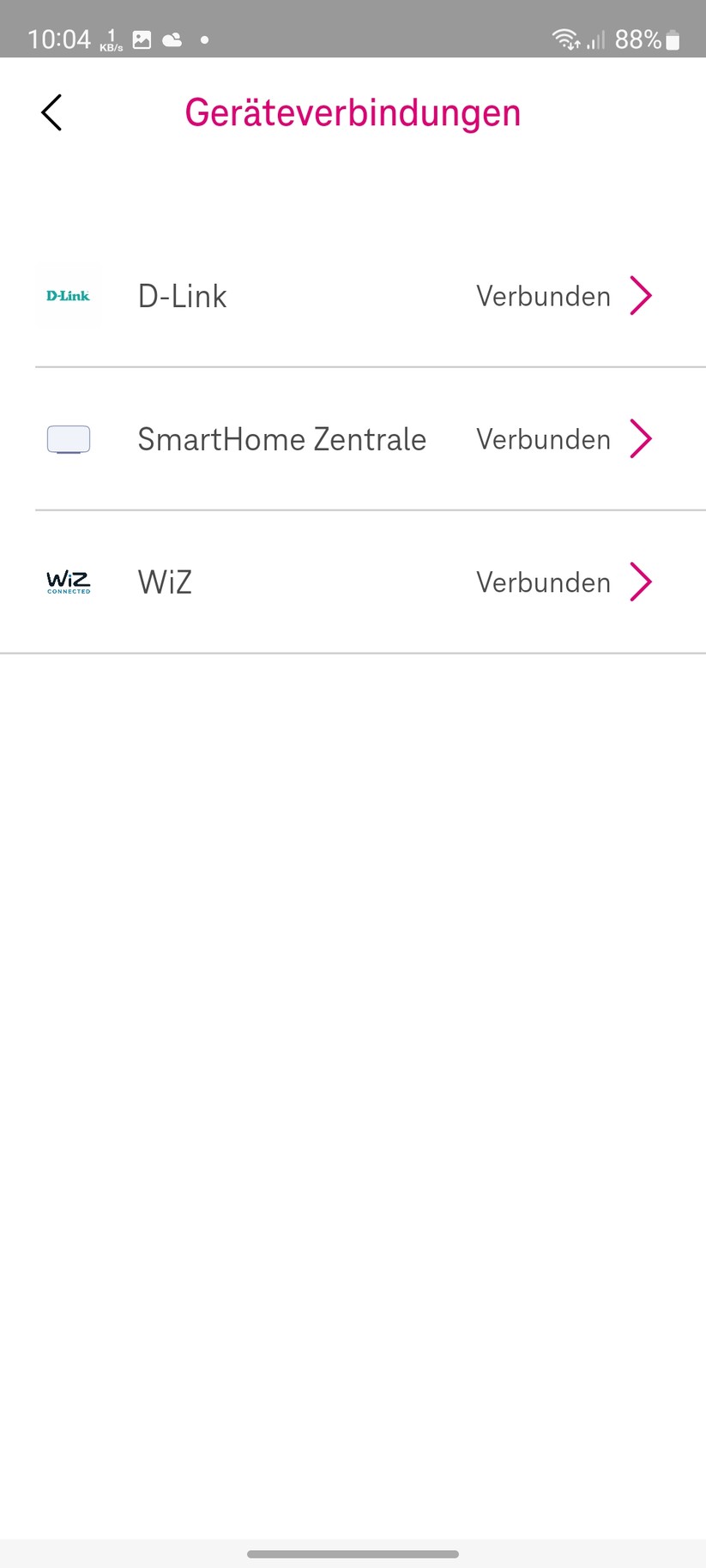Tap the Wi-Fi status icon
Viewport: 706px width, 1568px height.
pyautogui.click(x=564, y=39)
